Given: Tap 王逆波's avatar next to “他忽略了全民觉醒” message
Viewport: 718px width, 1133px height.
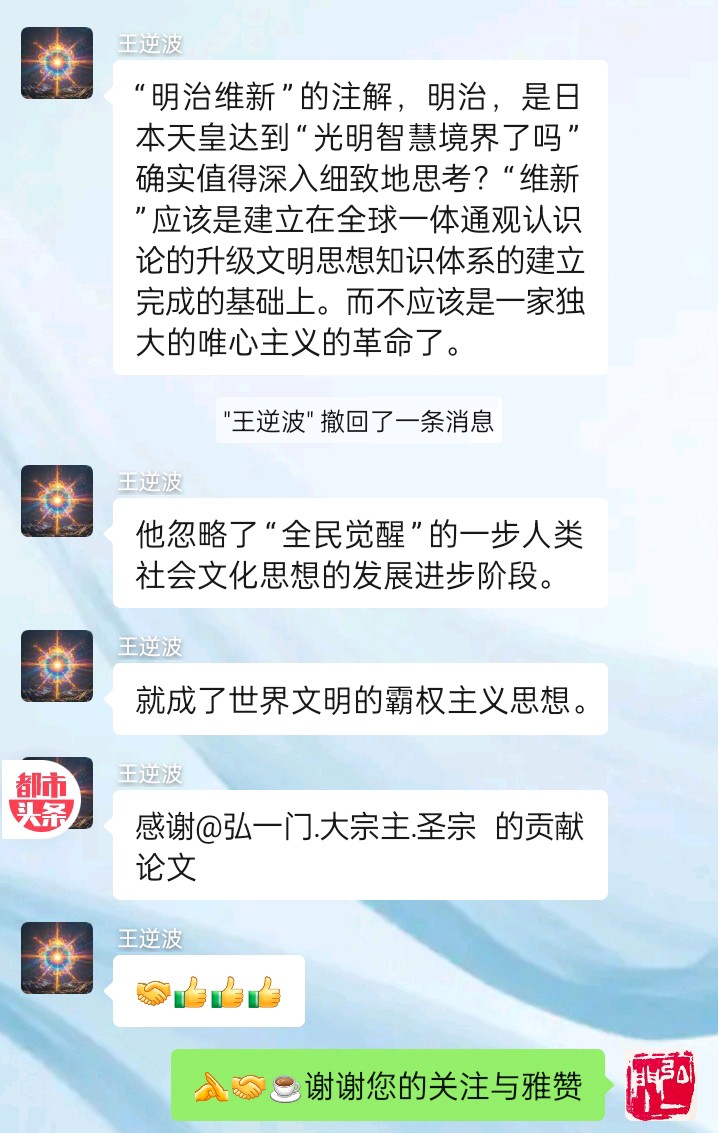Looking at the screenshot, I should (x=57, y=501).
